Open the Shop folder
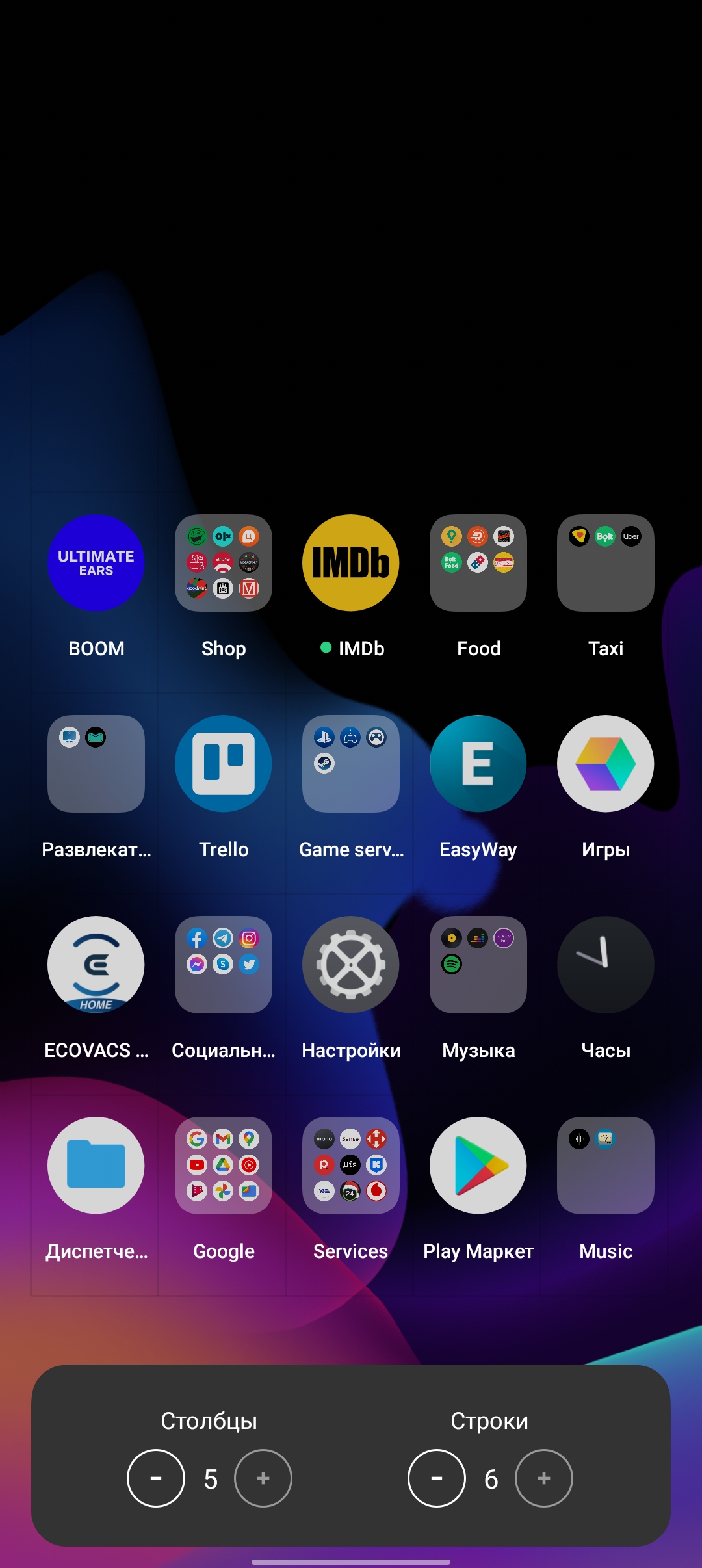Viewport: 702px width, 1568px height. click(224, 563)
